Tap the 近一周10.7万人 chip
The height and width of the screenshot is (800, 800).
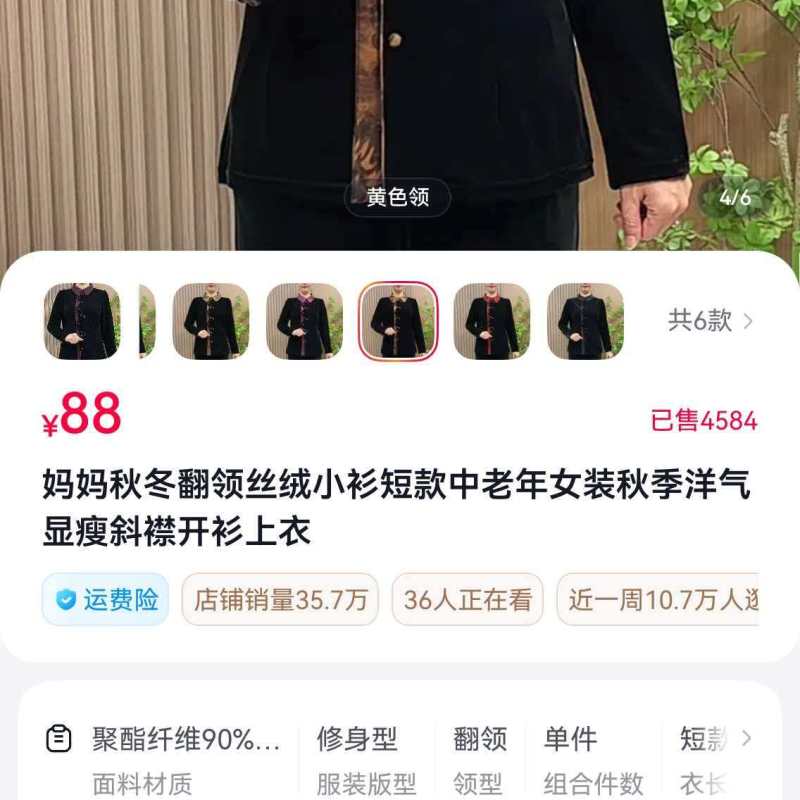pos(660,600)
